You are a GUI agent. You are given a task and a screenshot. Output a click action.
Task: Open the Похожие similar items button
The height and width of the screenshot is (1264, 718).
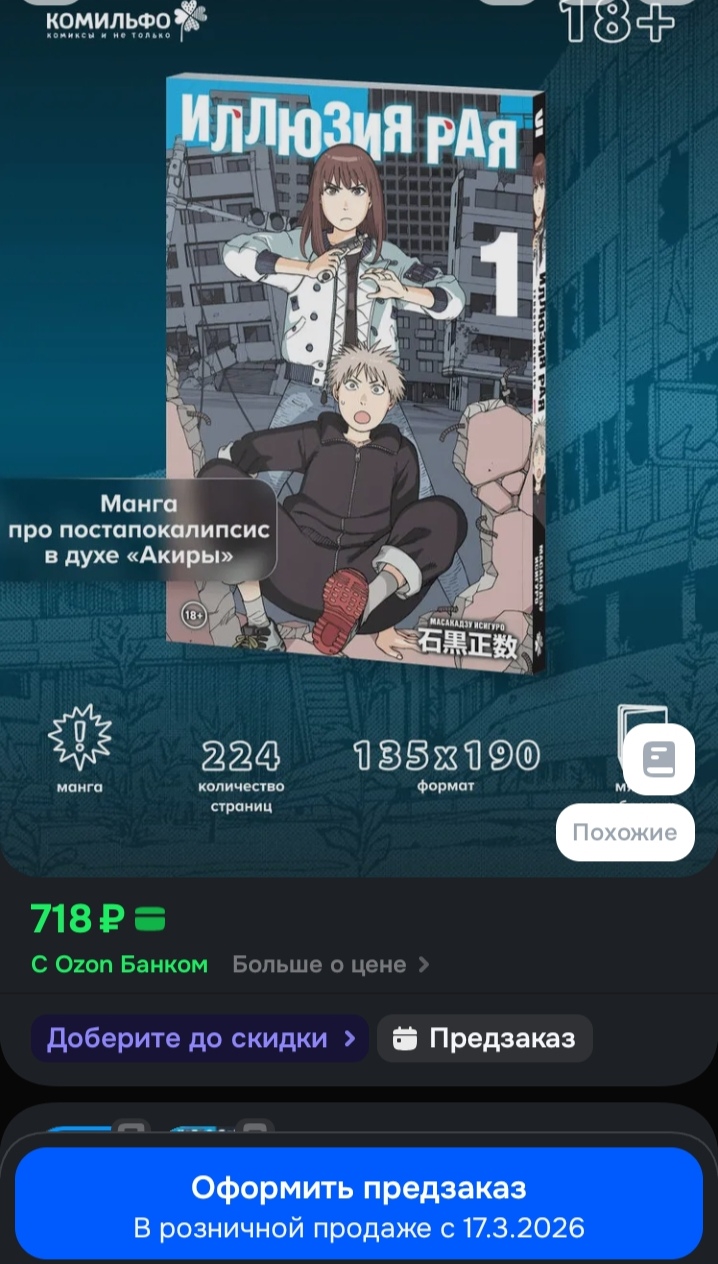coord(625,832)
